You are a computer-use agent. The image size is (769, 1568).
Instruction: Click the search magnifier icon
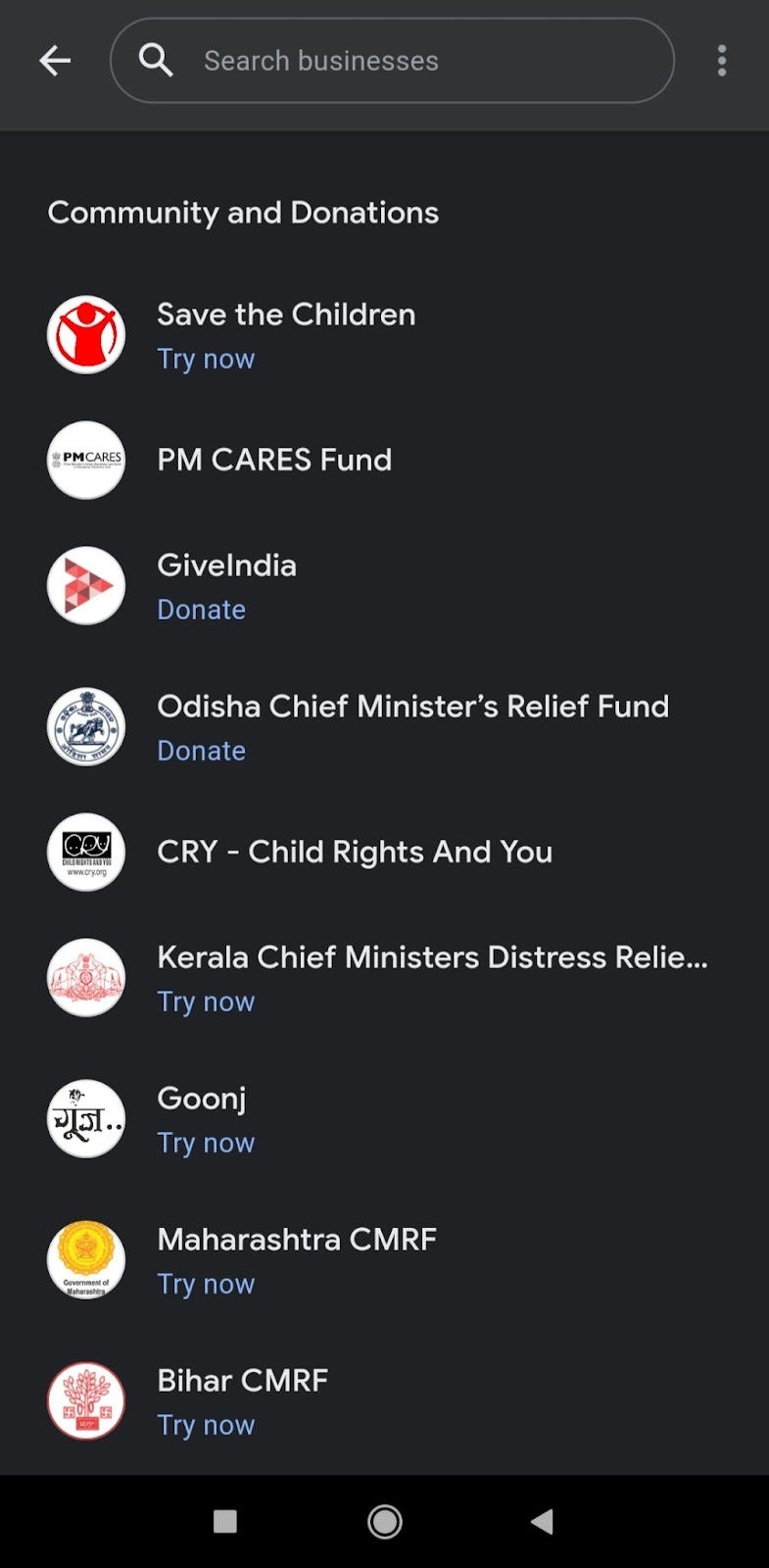(157, 60)
